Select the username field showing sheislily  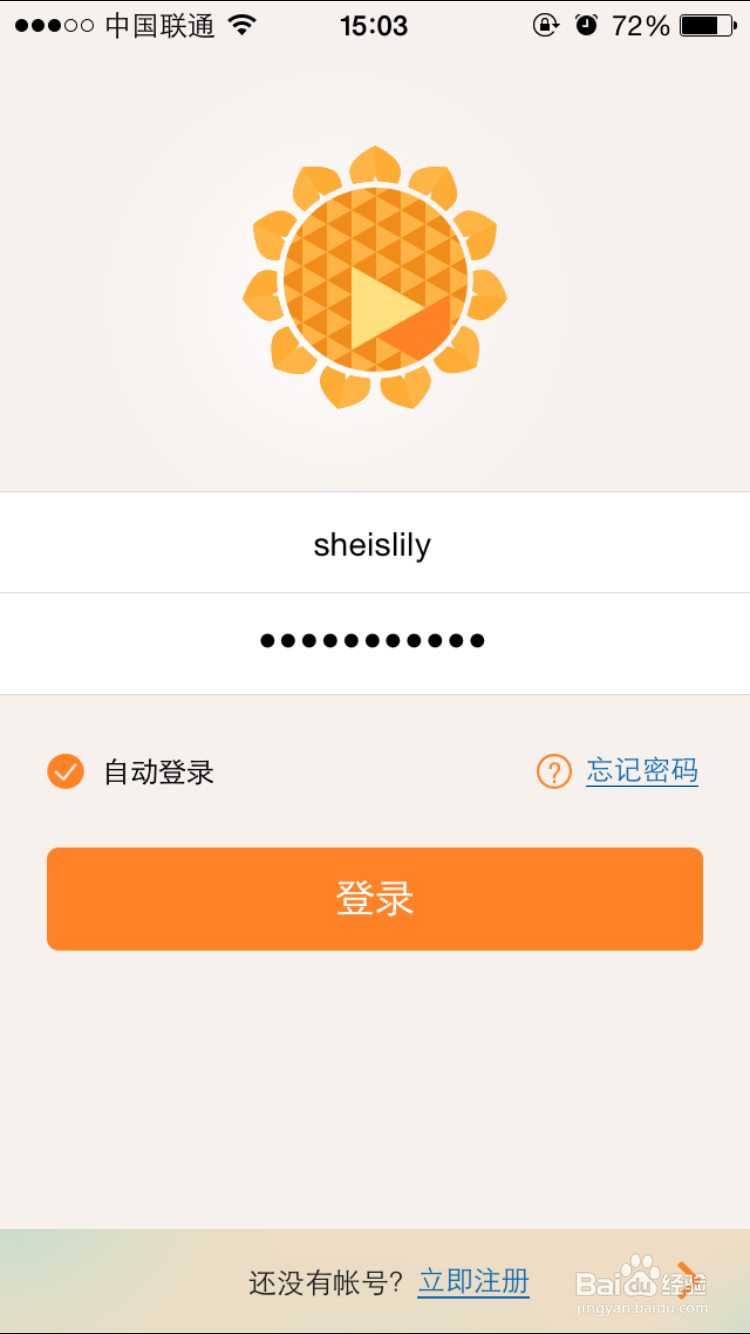click(x=375, y=543)
